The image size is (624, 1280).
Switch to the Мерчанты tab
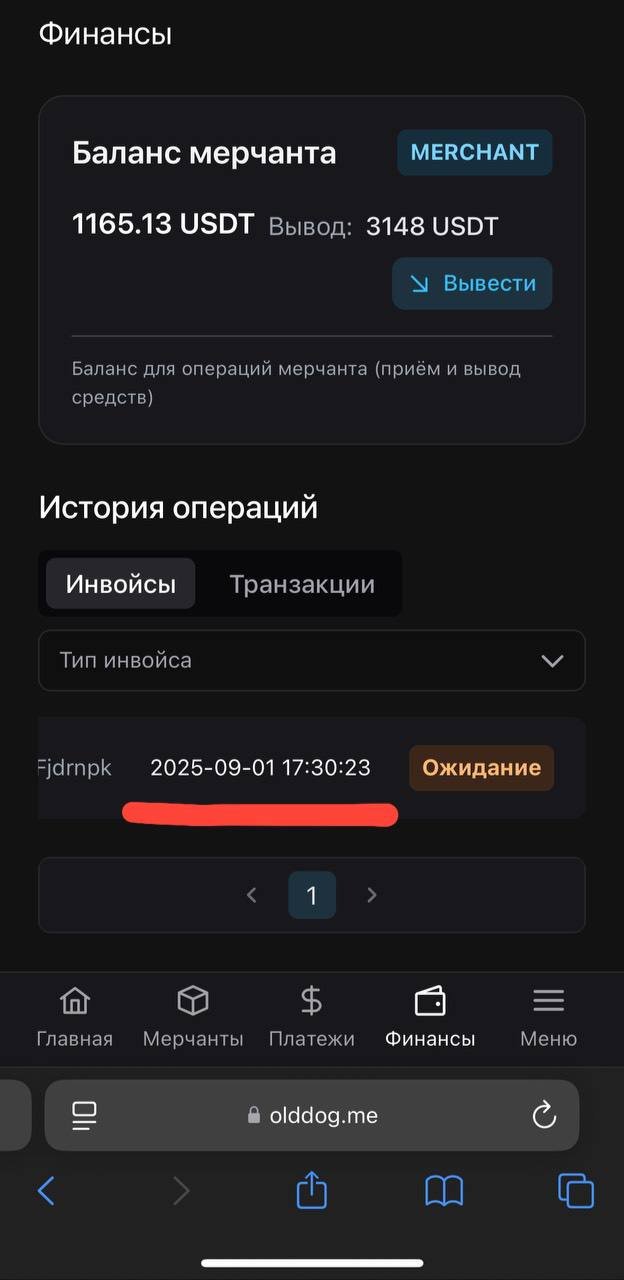[x=193, y=1017]
